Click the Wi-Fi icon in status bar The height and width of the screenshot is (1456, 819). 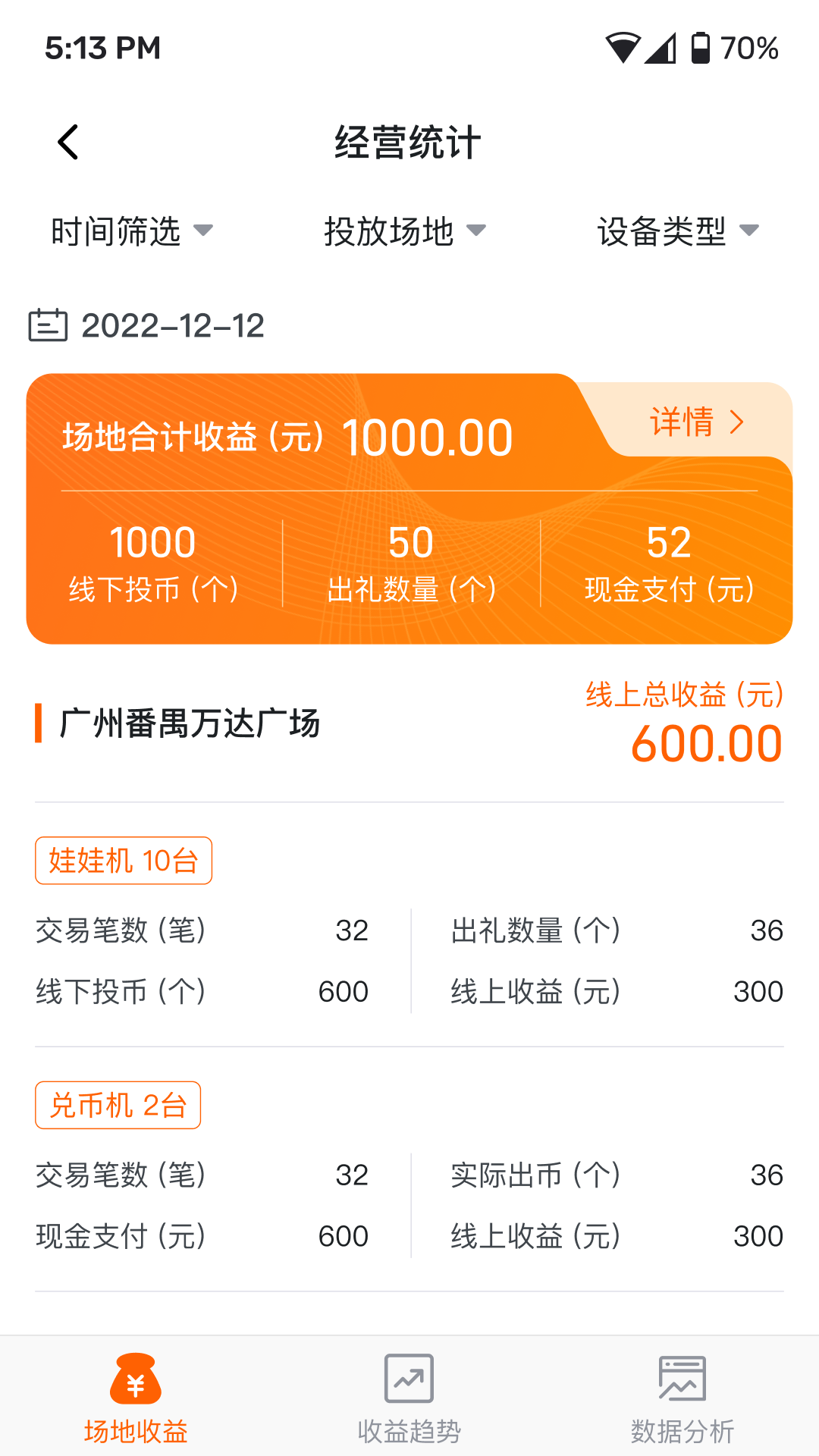click(x=623, y=47)
